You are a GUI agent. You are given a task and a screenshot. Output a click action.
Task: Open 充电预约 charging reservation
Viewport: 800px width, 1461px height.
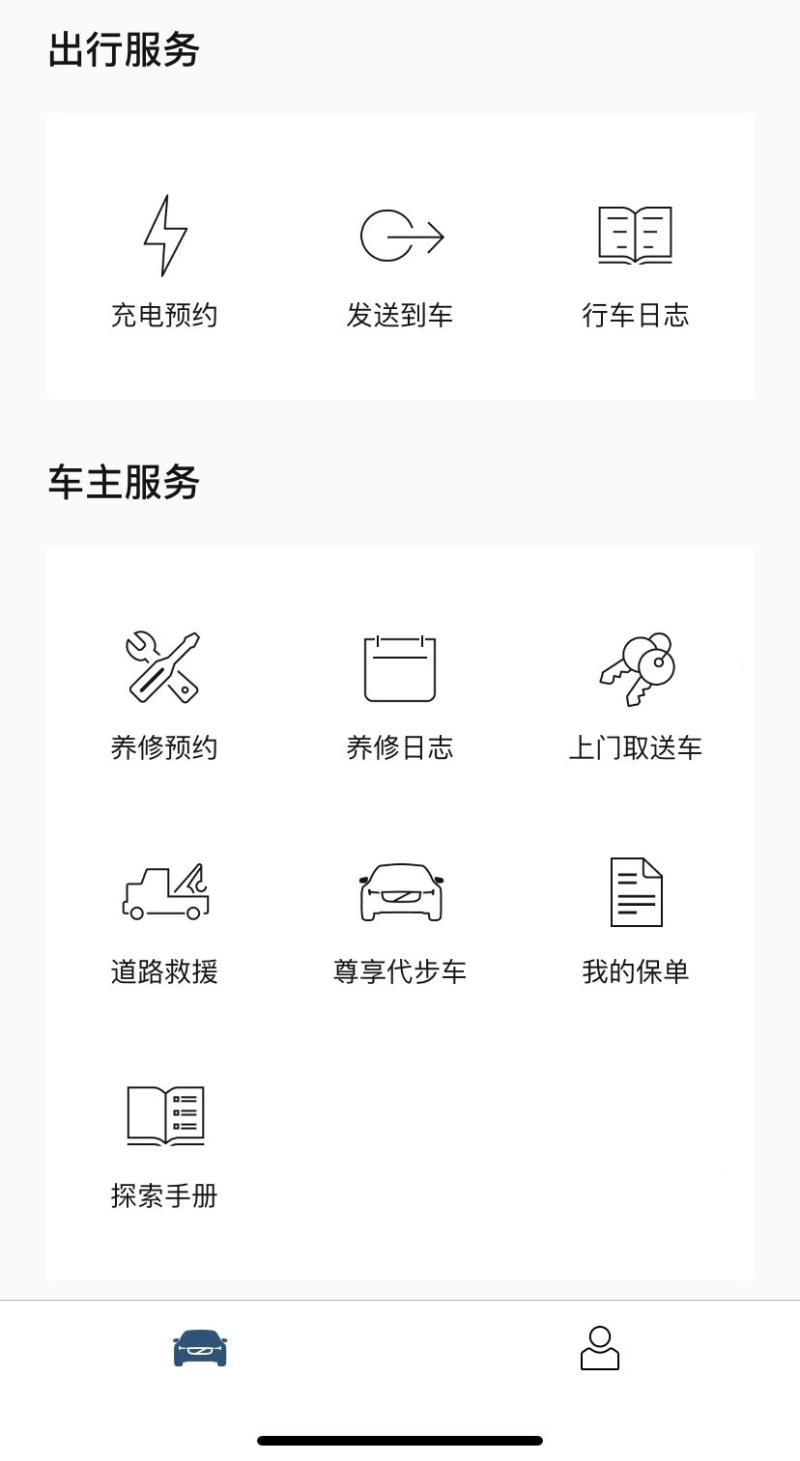click(x=164, y=262)
